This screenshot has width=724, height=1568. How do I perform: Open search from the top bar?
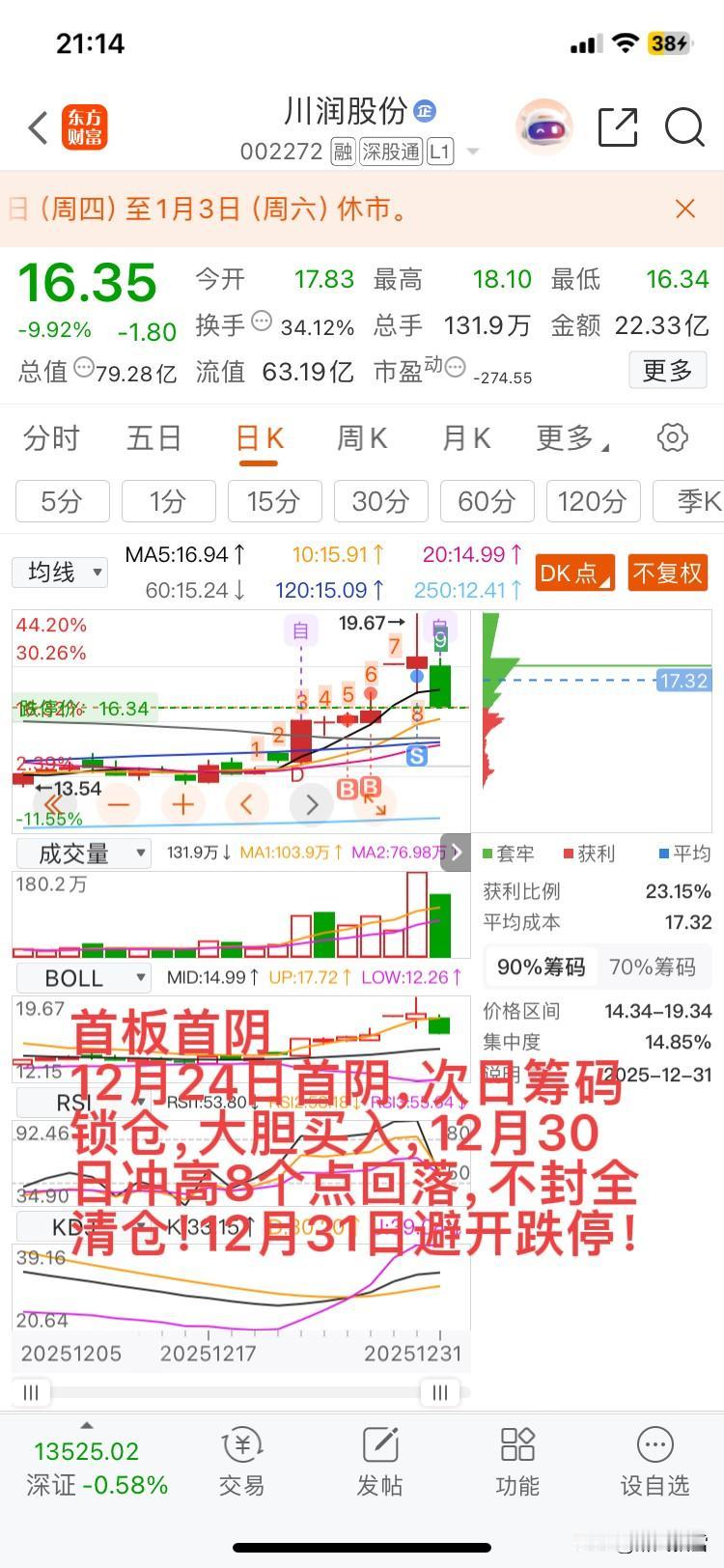(x=684, y=127)
